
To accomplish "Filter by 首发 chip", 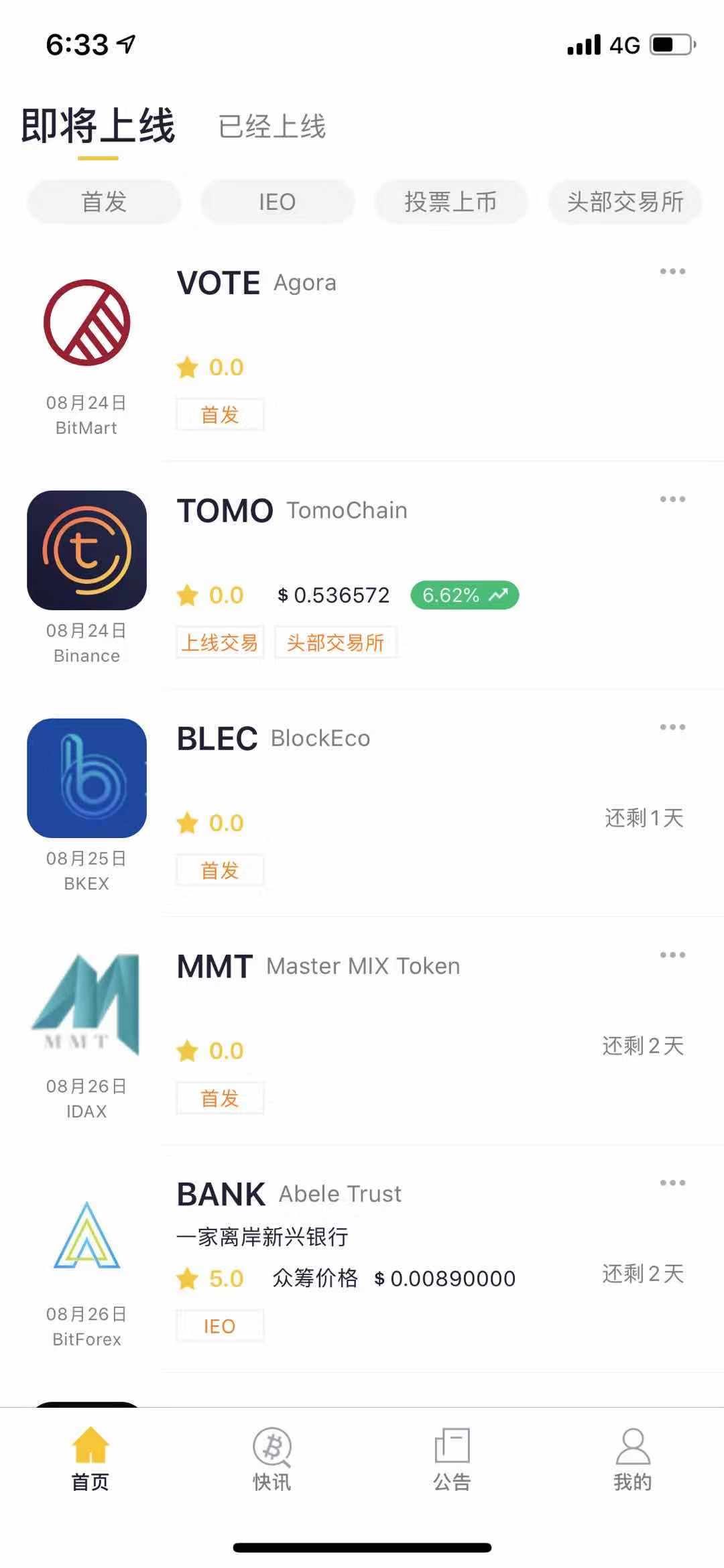I will point(104,202).
